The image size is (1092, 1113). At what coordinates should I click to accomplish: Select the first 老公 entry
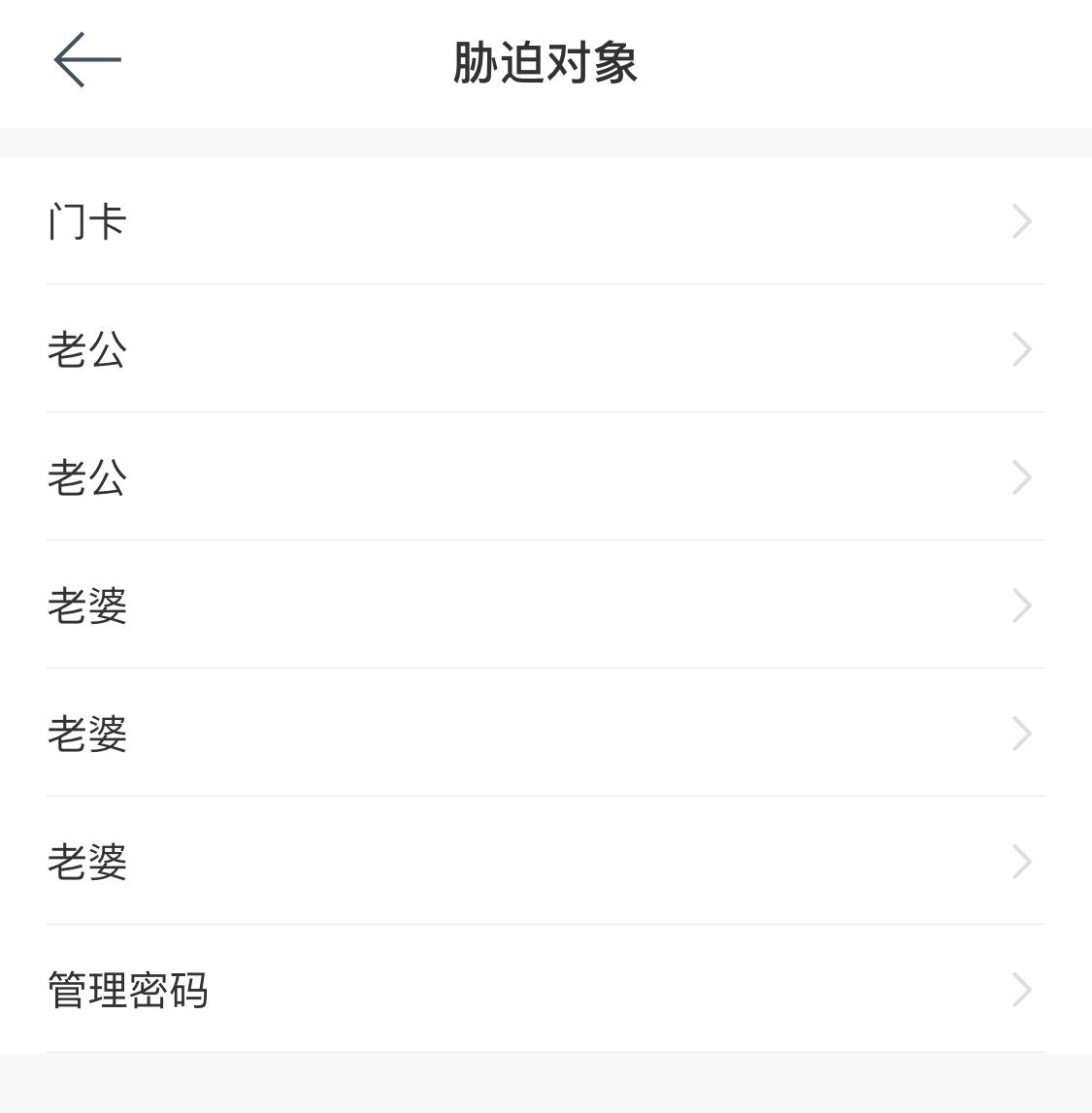tap(388, 349)
